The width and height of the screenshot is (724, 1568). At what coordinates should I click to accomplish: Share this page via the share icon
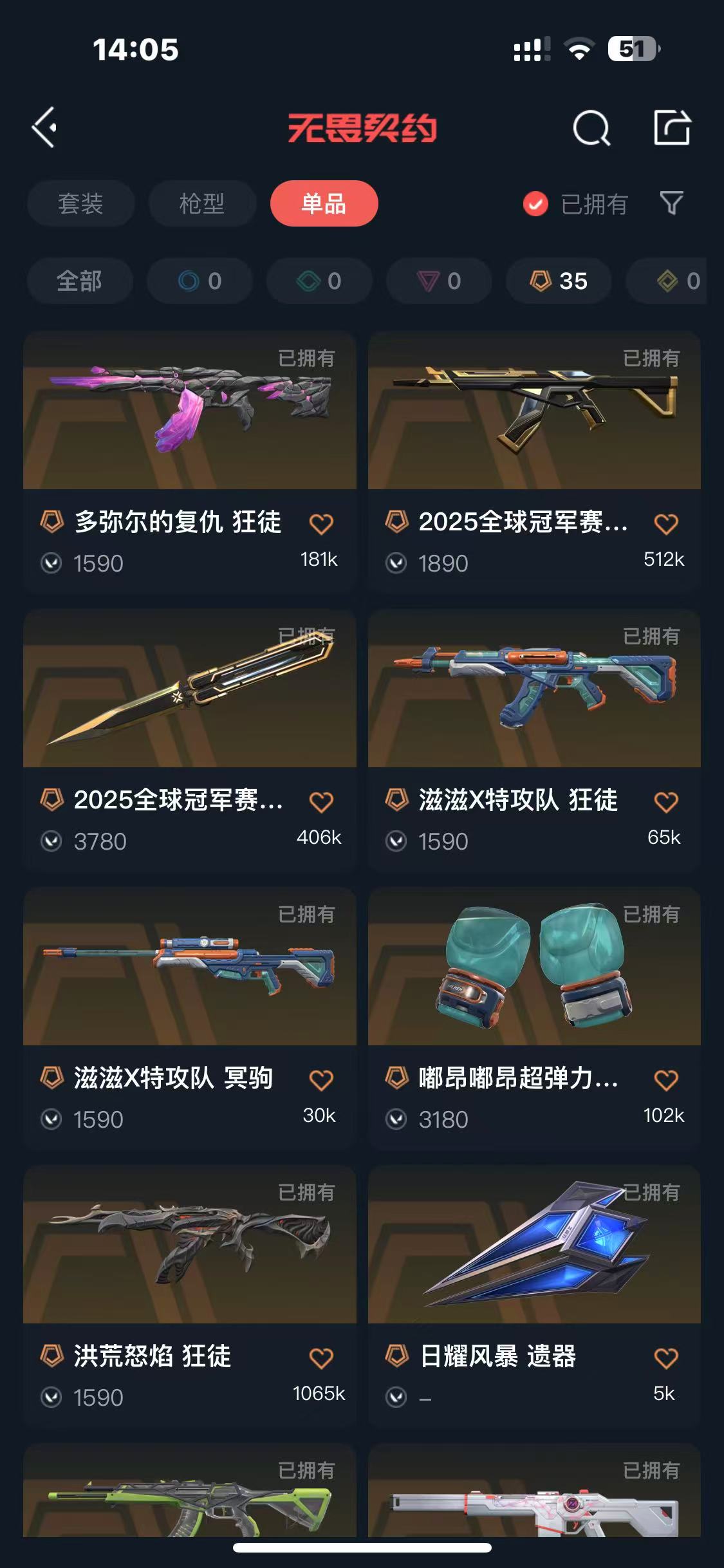pos(672,127)
